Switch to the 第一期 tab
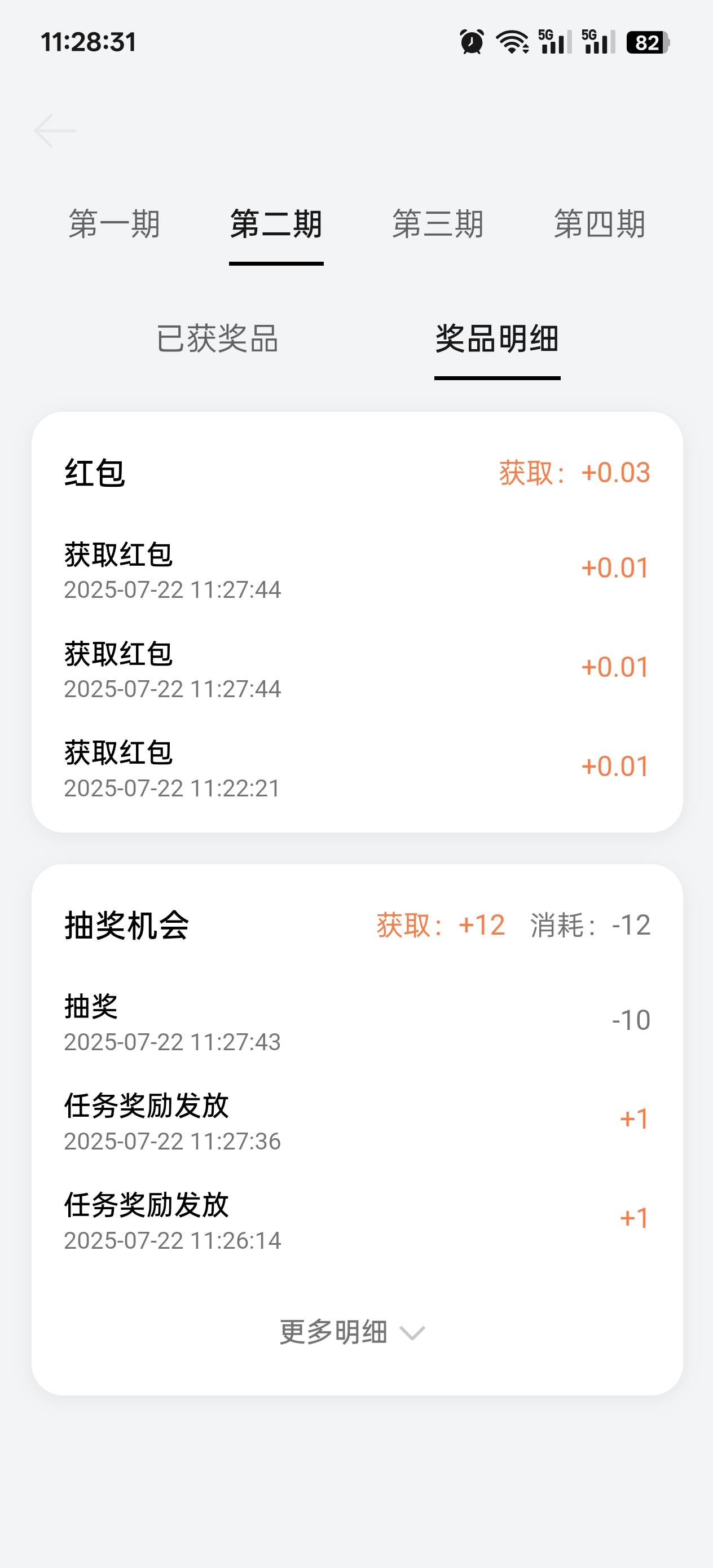713x1568 pixels. [115, 224]
